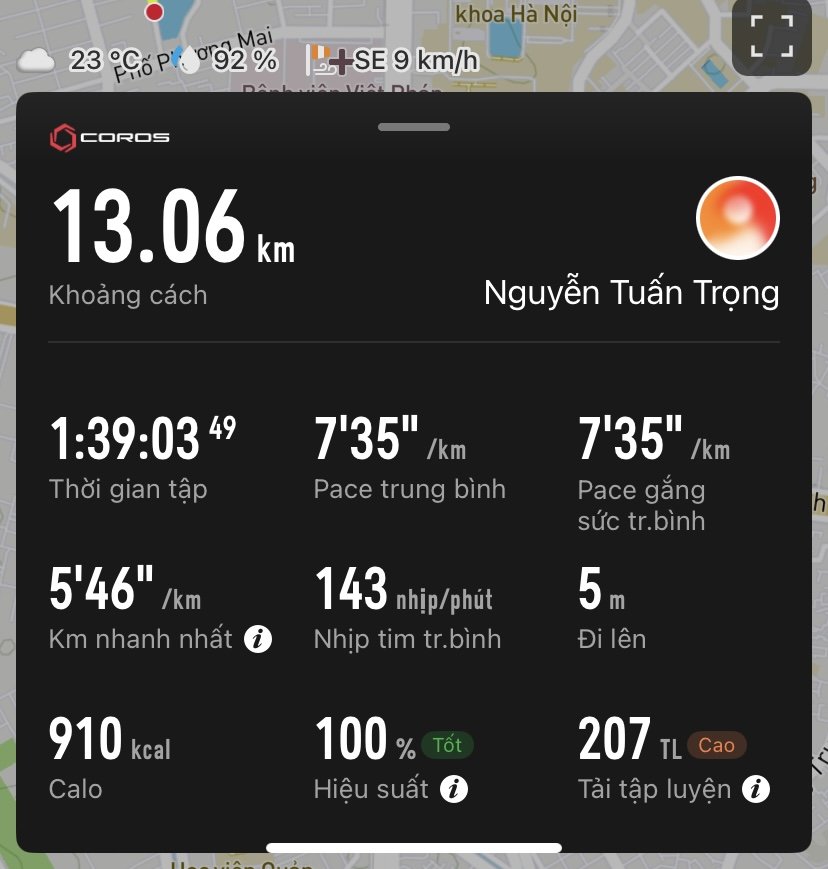Expand the map to fullscreen

coord(771,37)
